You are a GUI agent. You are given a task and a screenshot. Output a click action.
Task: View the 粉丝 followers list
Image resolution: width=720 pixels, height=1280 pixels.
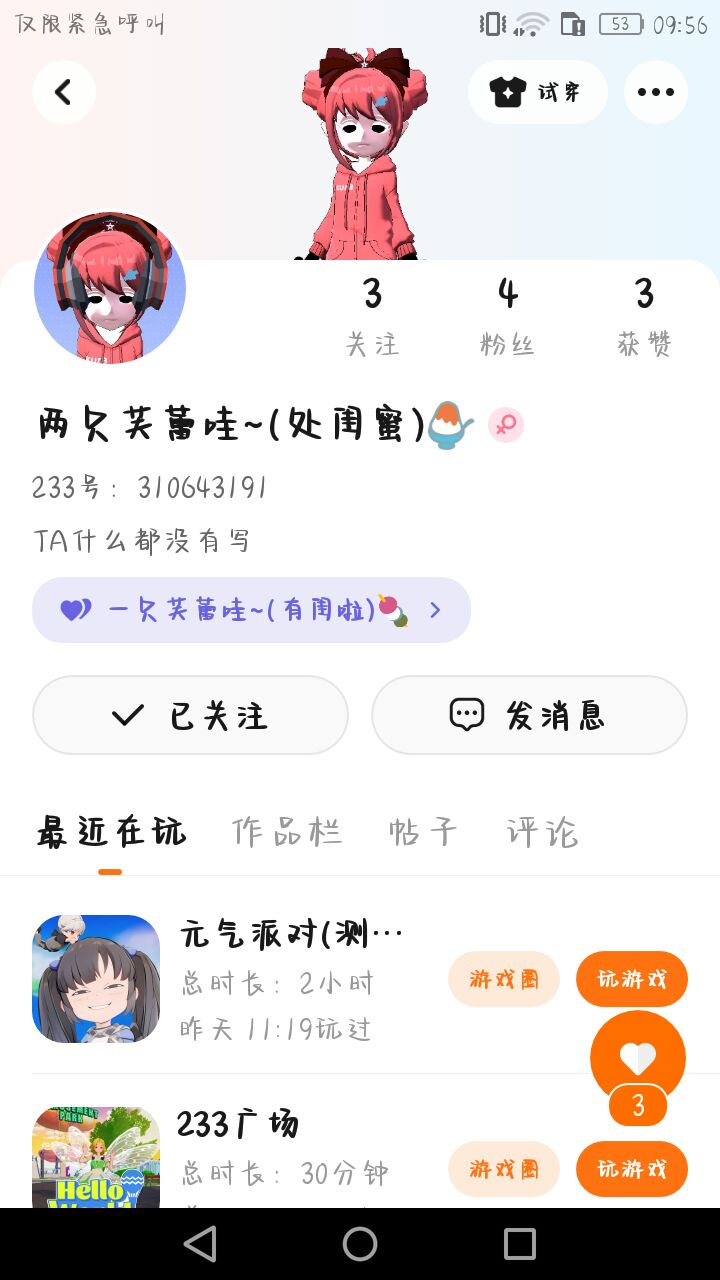point(507,315)
